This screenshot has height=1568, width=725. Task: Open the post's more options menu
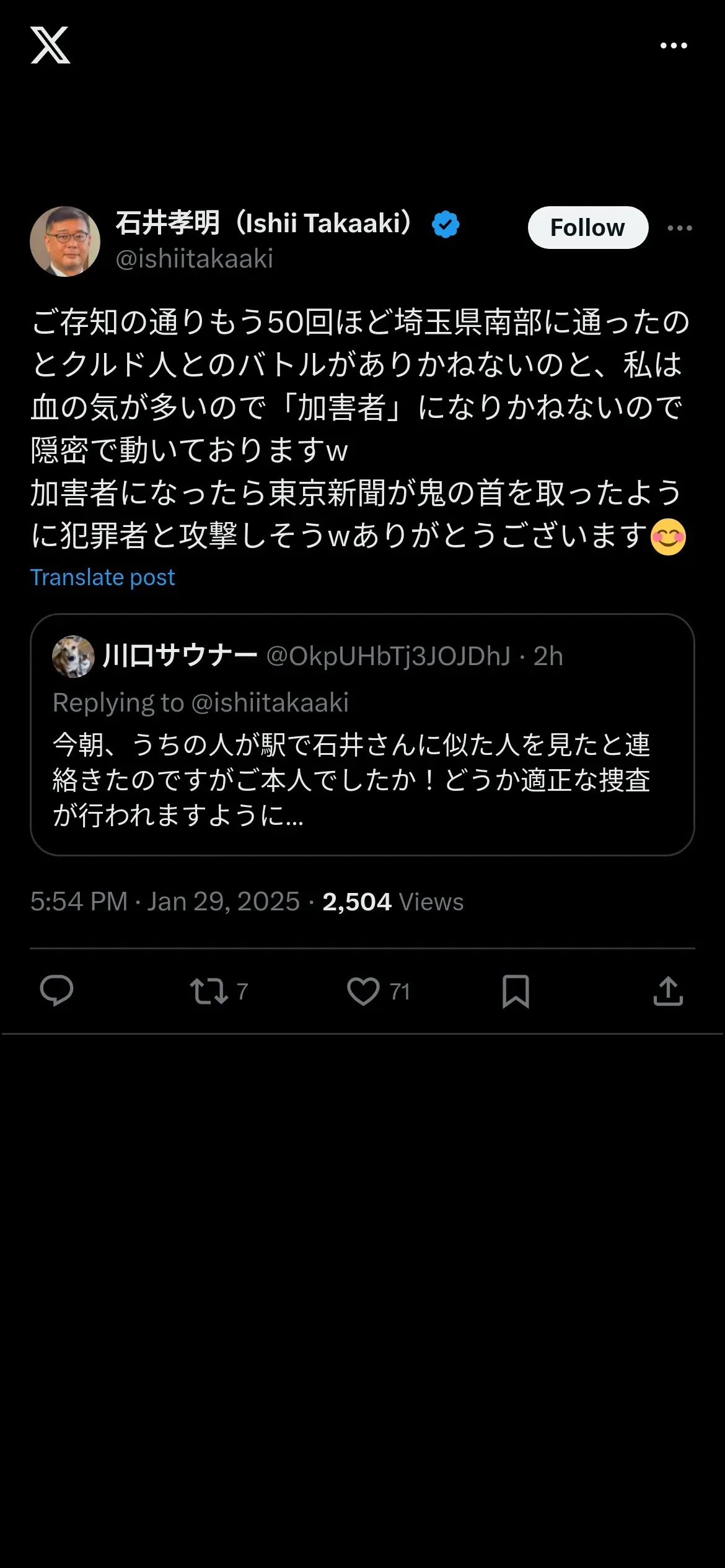pos(680,228)
